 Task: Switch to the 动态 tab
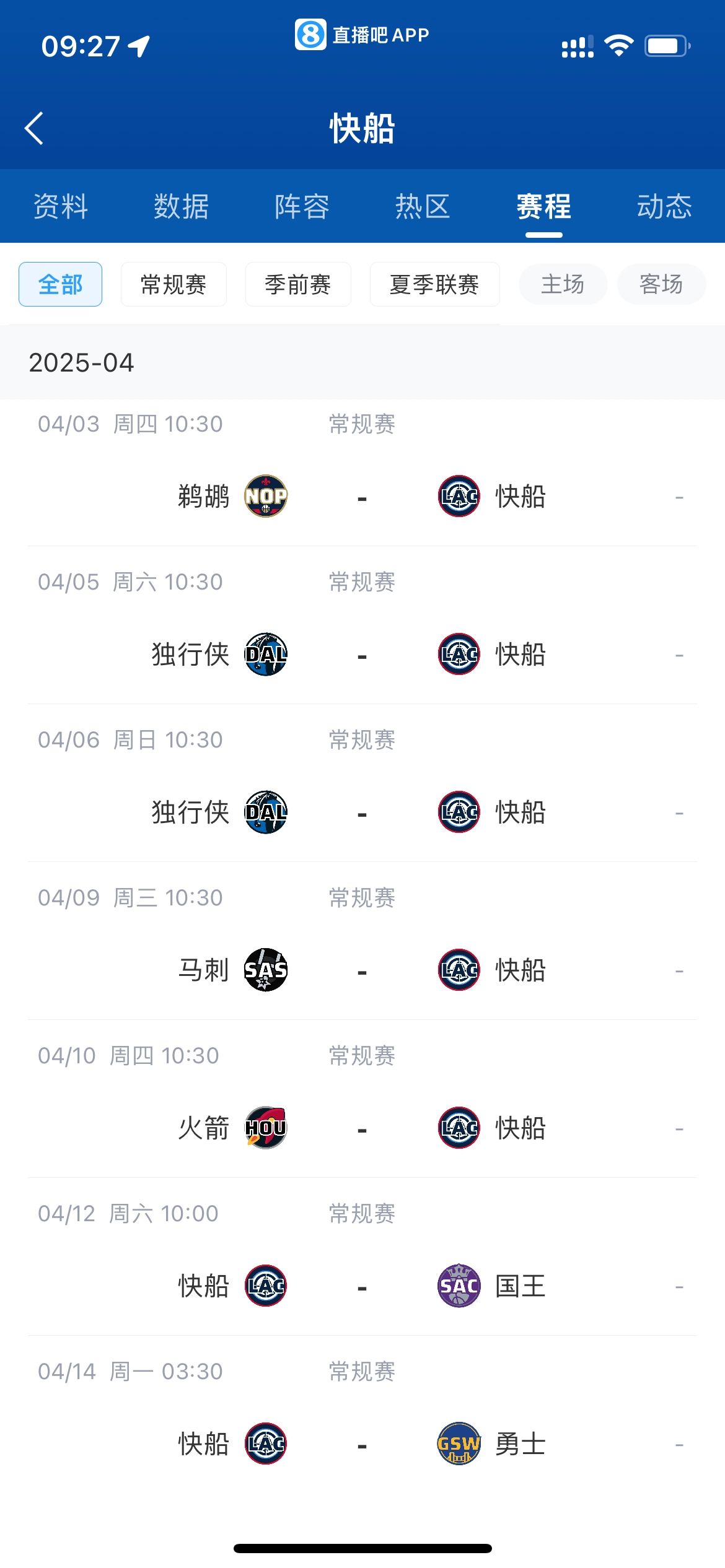click(x=664, y=206)
